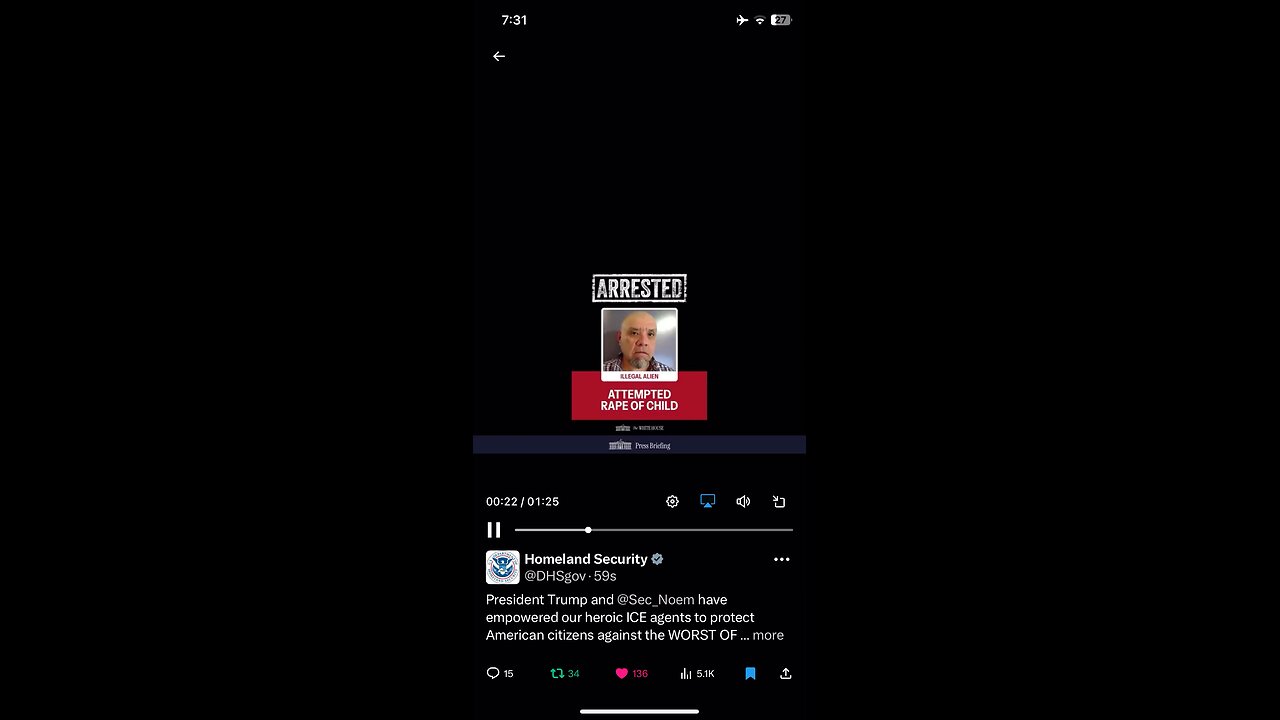Undo the repost on this post
Viewport: 1280px width, 720px height.
point(558,674)
